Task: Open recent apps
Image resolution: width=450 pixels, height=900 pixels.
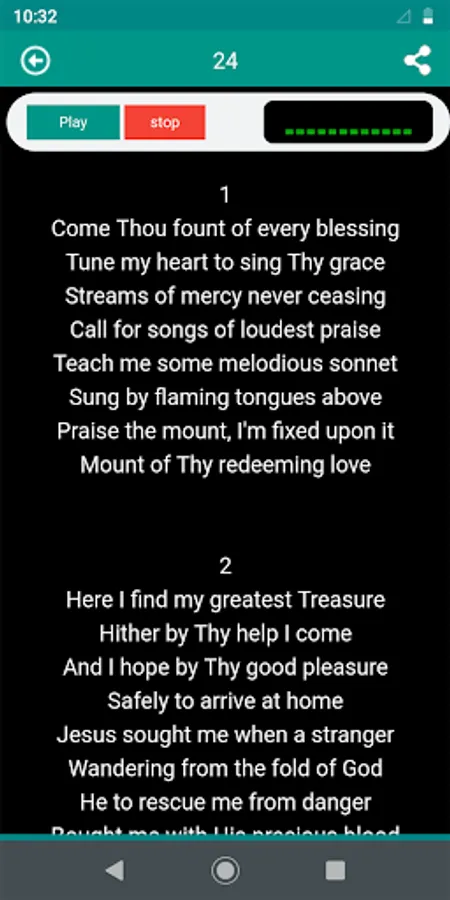Action: [335, 871]
